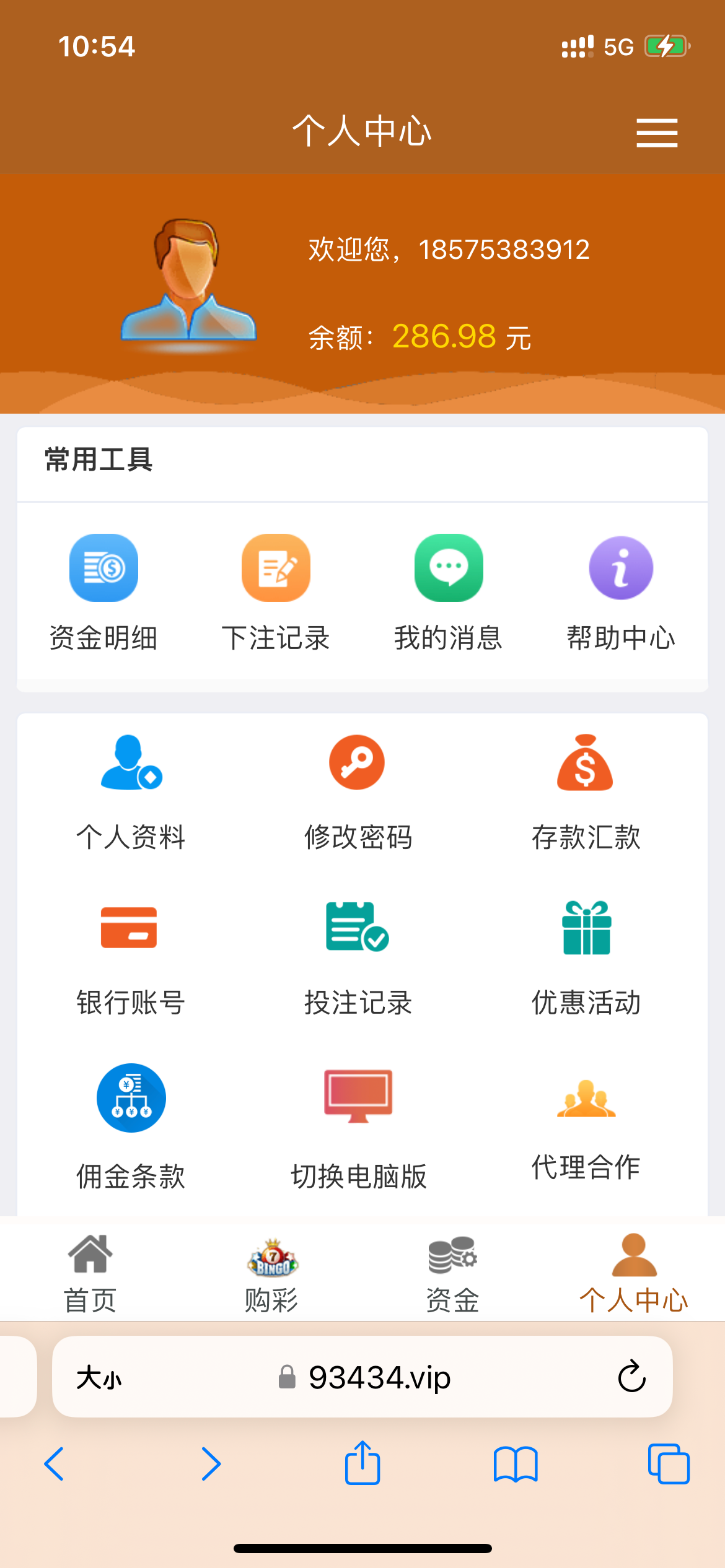
Task: Open 优惠活动 promotions
Action: point(586,957)
